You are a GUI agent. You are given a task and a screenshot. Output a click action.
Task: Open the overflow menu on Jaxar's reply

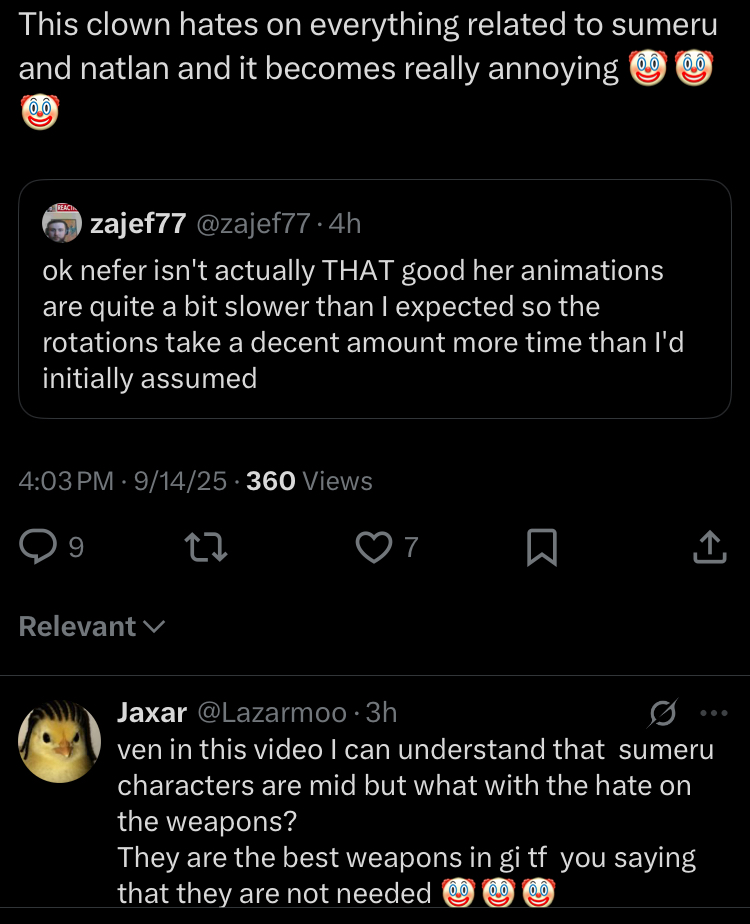(714, 713)
